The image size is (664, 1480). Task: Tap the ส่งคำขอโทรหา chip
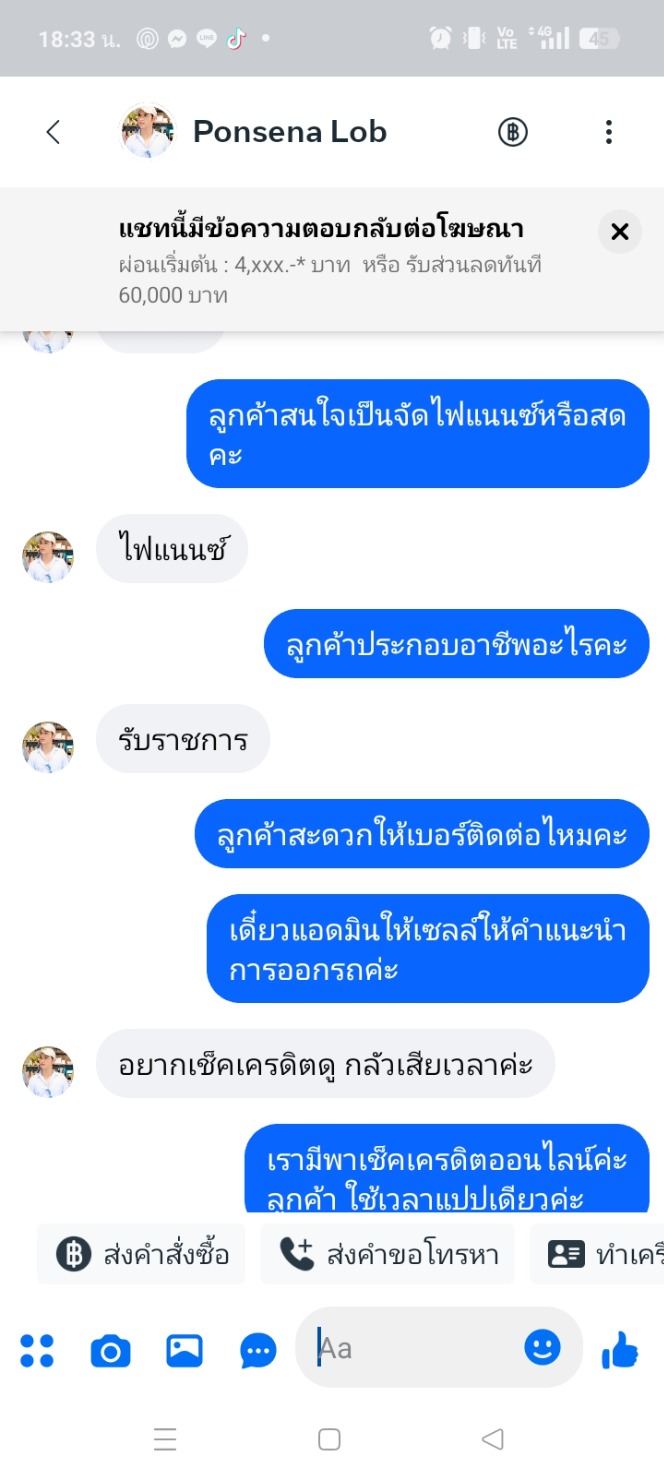point(388,1254)
